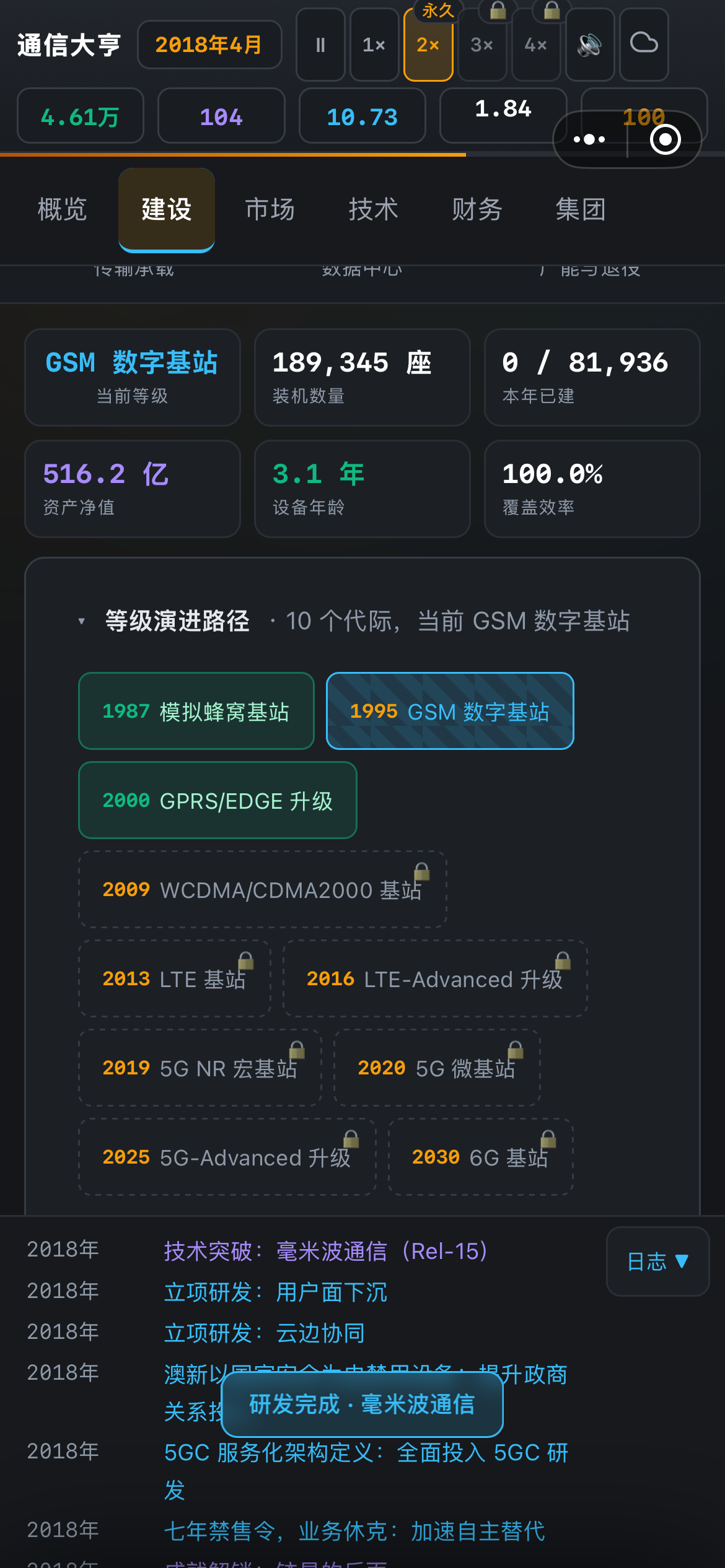Pause the game simulation

coord(320,45)
